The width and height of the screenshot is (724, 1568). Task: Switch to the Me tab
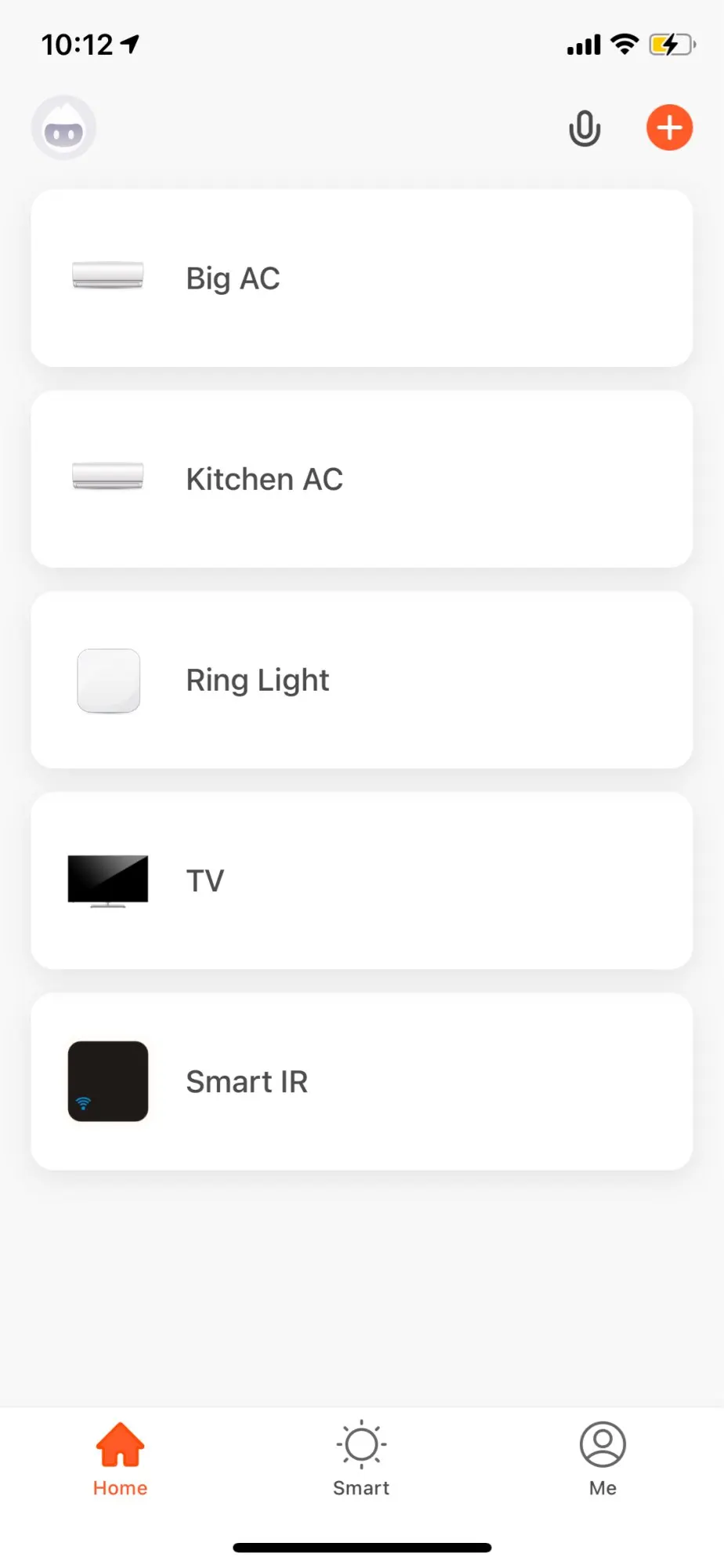click(x=603, y=1459)
